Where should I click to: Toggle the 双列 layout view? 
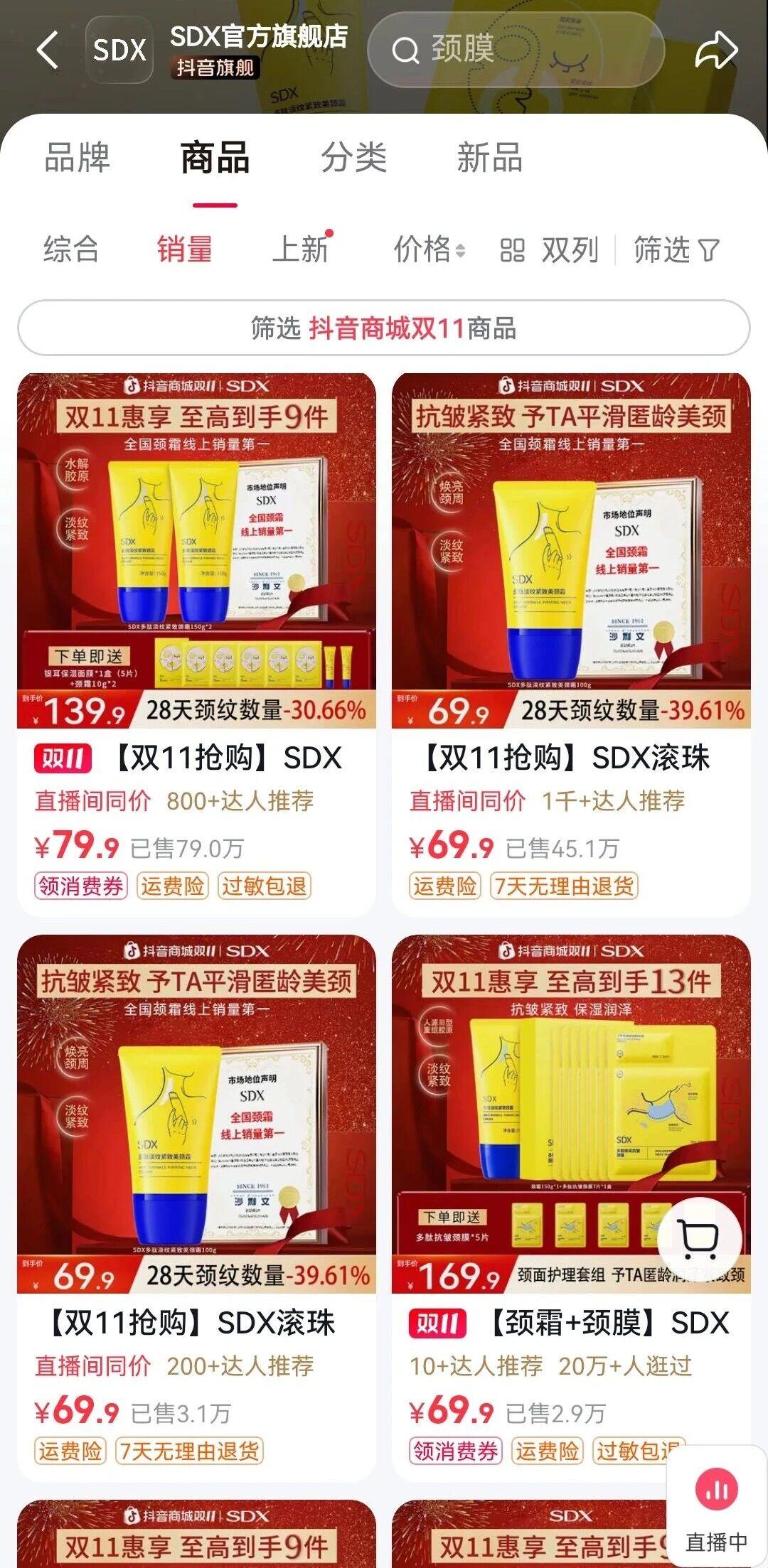pos(549,249)
